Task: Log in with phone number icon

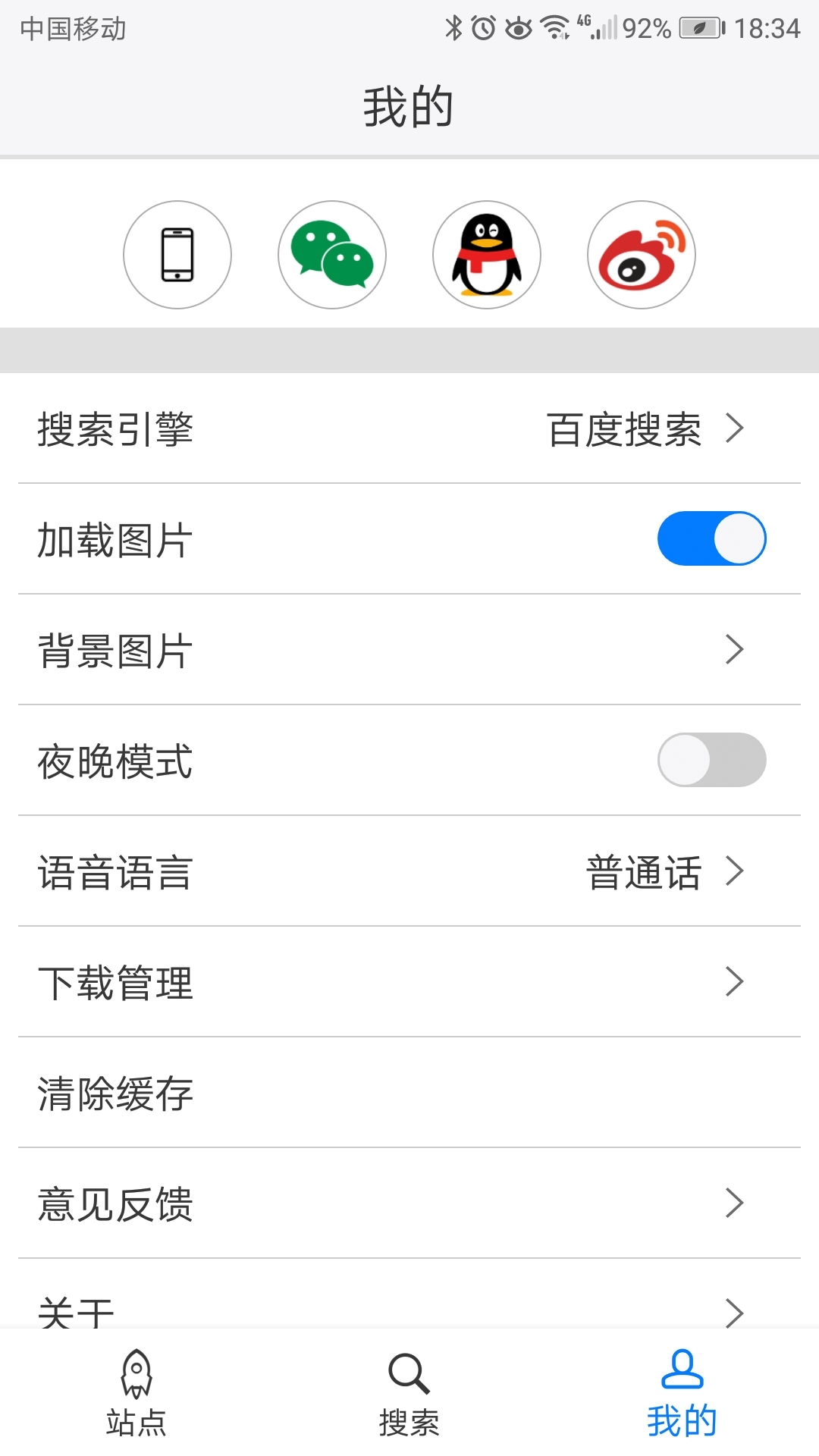Action: point(177,255)
